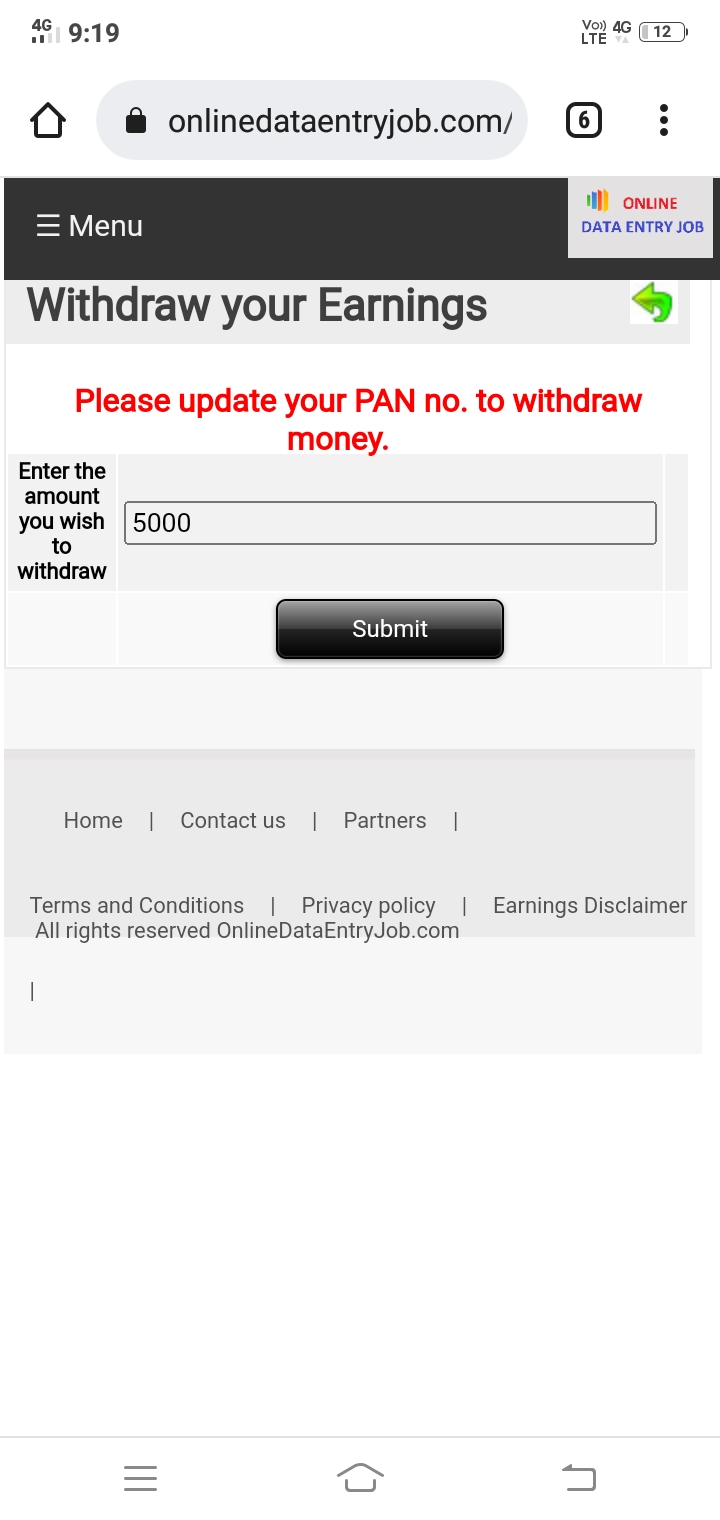
Task: View the Earnings Disclaimer
Action: pos(590,906)
